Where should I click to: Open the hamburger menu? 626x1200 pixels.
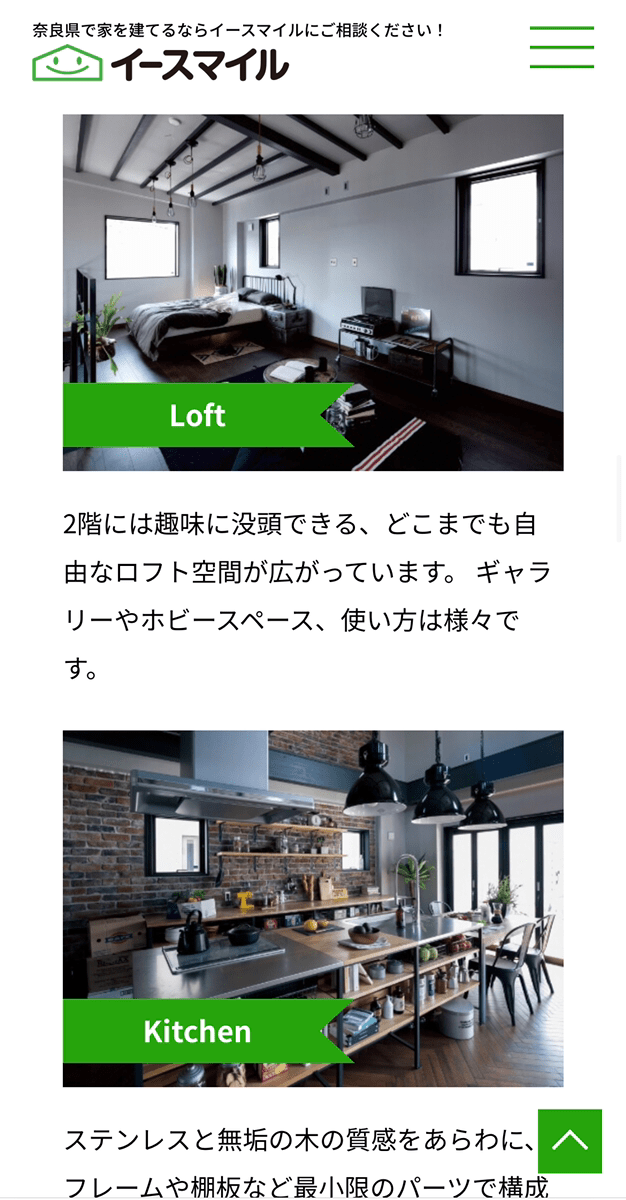tap(561, 47)
